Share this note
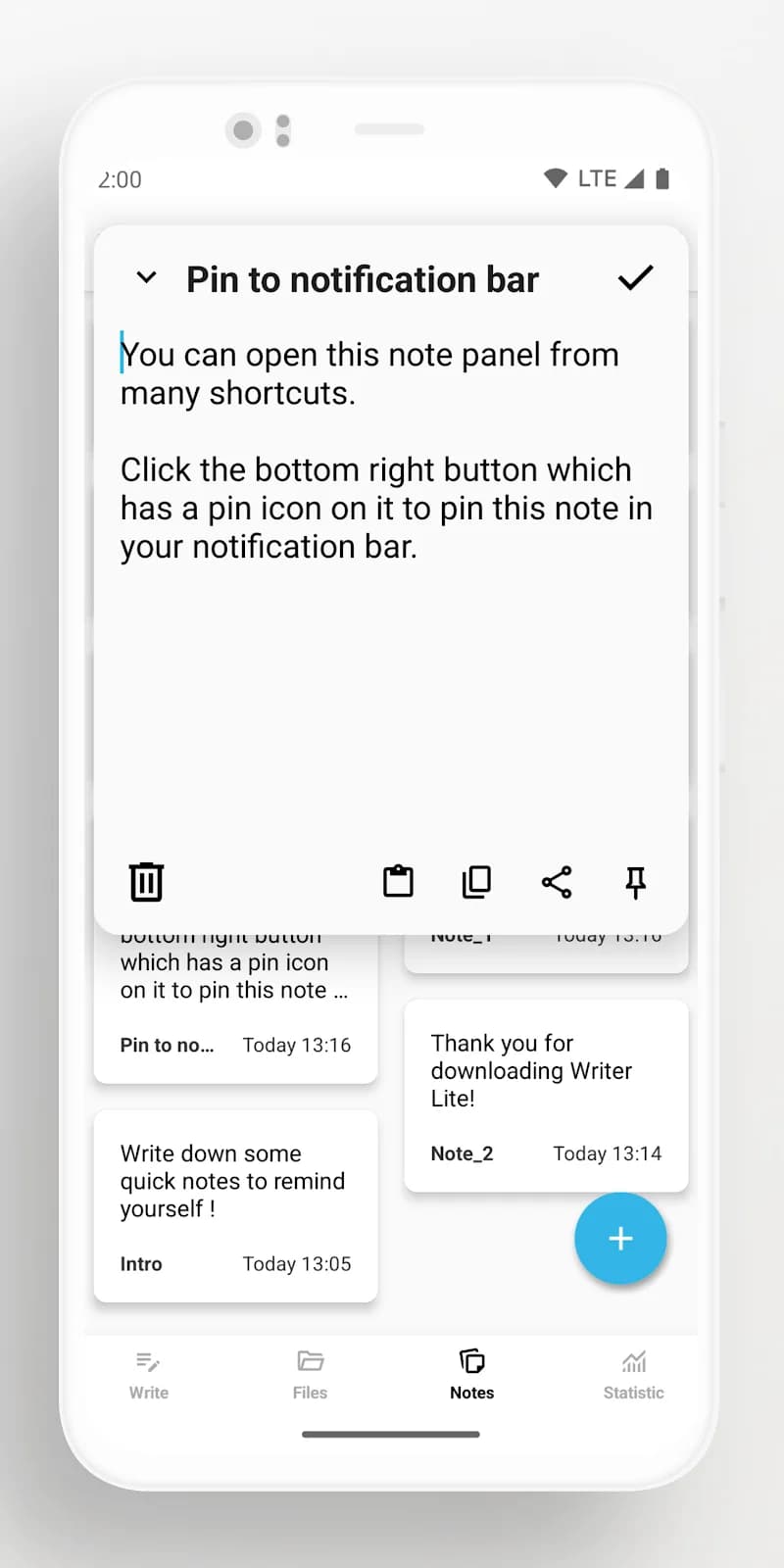Screen dimensions: 784x1568 click(x=557, y=882)
